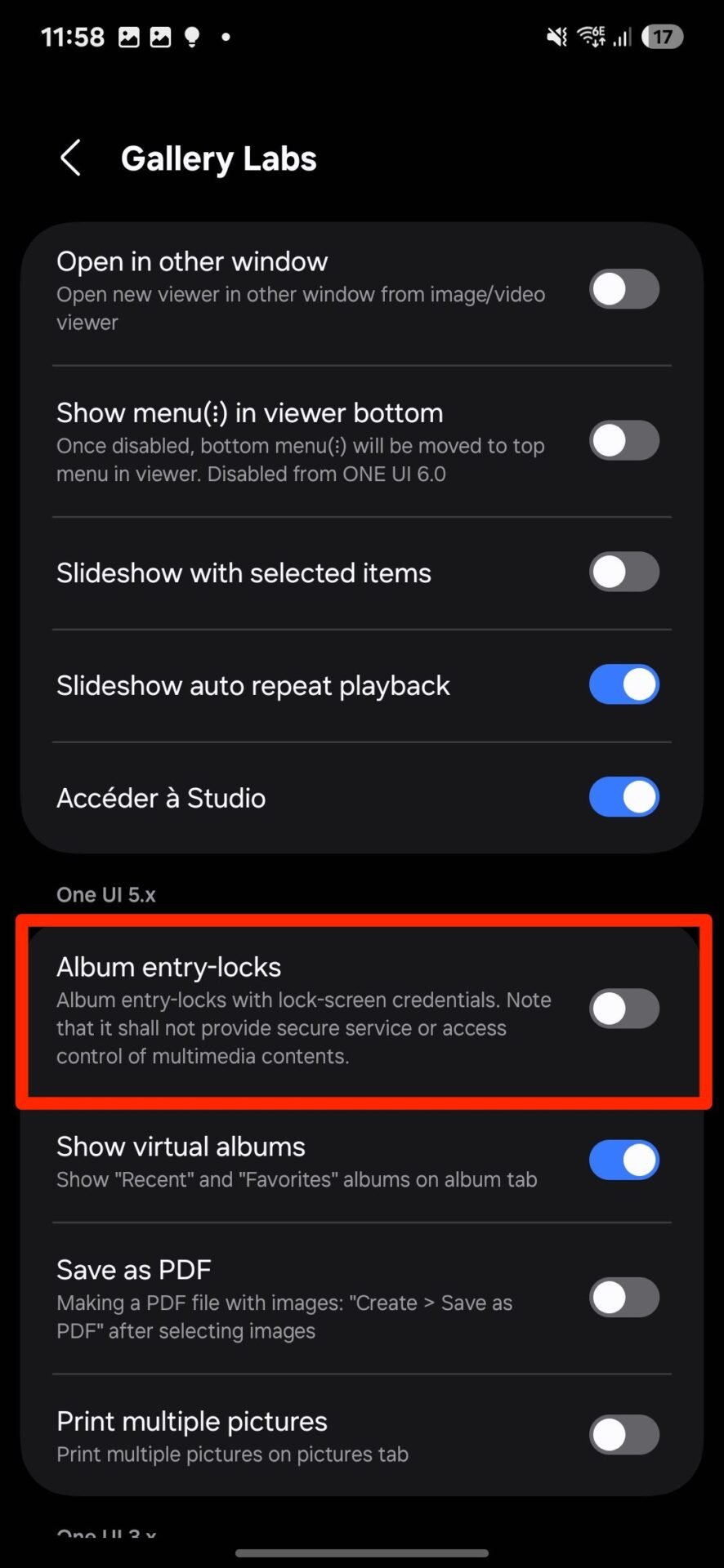The height and width of the screenshot is (1568, 724).
Task: Disable Slideshow auto repeat playback
Action: click(624, 685)
